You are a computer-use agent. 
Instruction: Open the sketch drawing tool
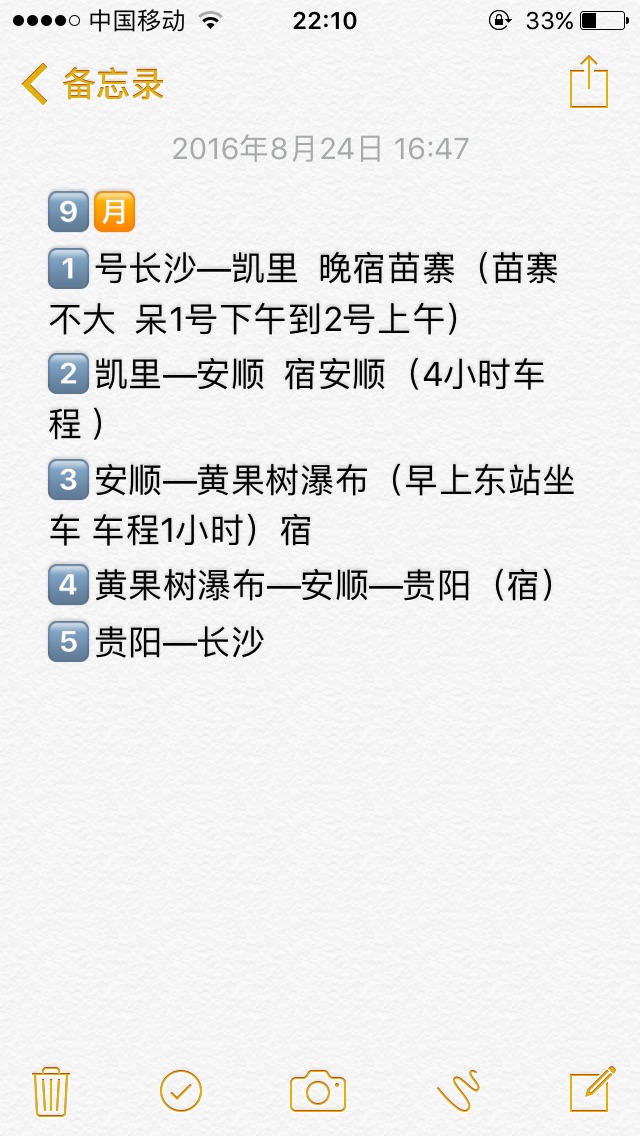click(x=458, y=1090)
